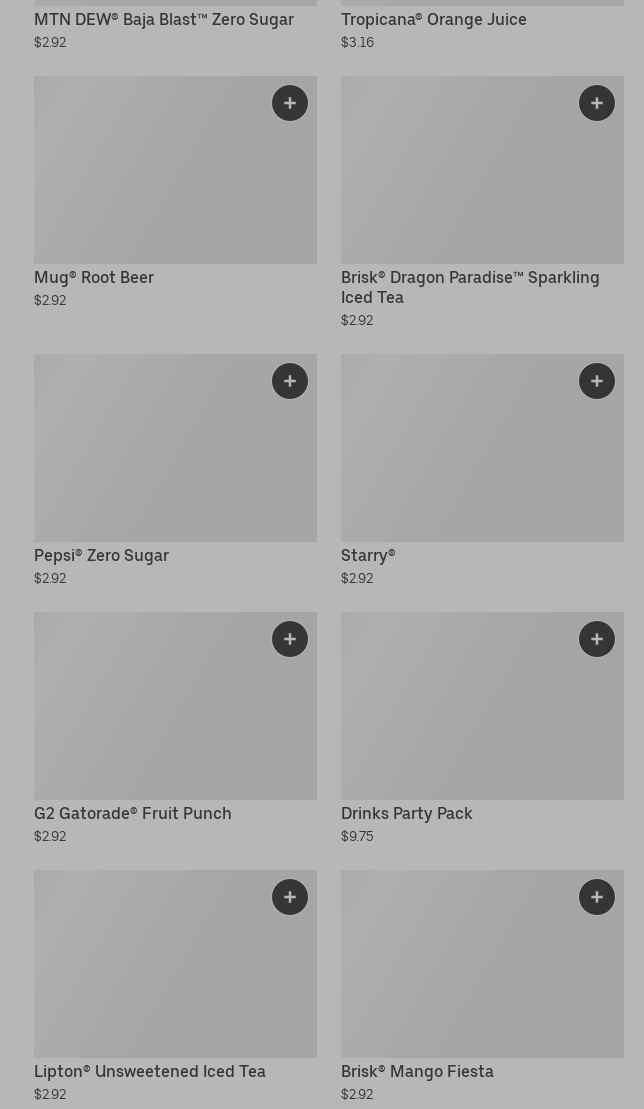This screenshot has width=644, height=1109.
Task: Add Lipton Unsweetened Iced Tea to order
Action: 290,897
